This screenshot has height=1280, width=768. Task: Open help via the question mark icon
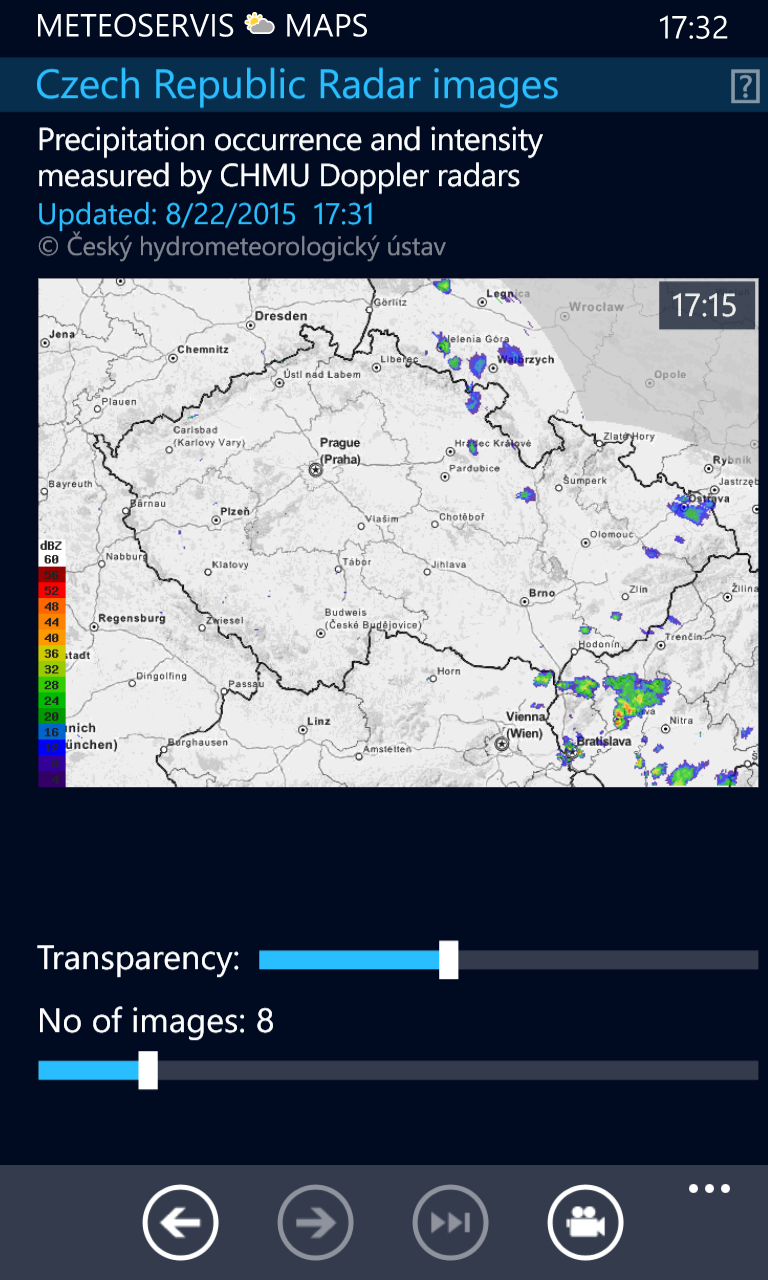pyautogui.click(x=744, y=86)
